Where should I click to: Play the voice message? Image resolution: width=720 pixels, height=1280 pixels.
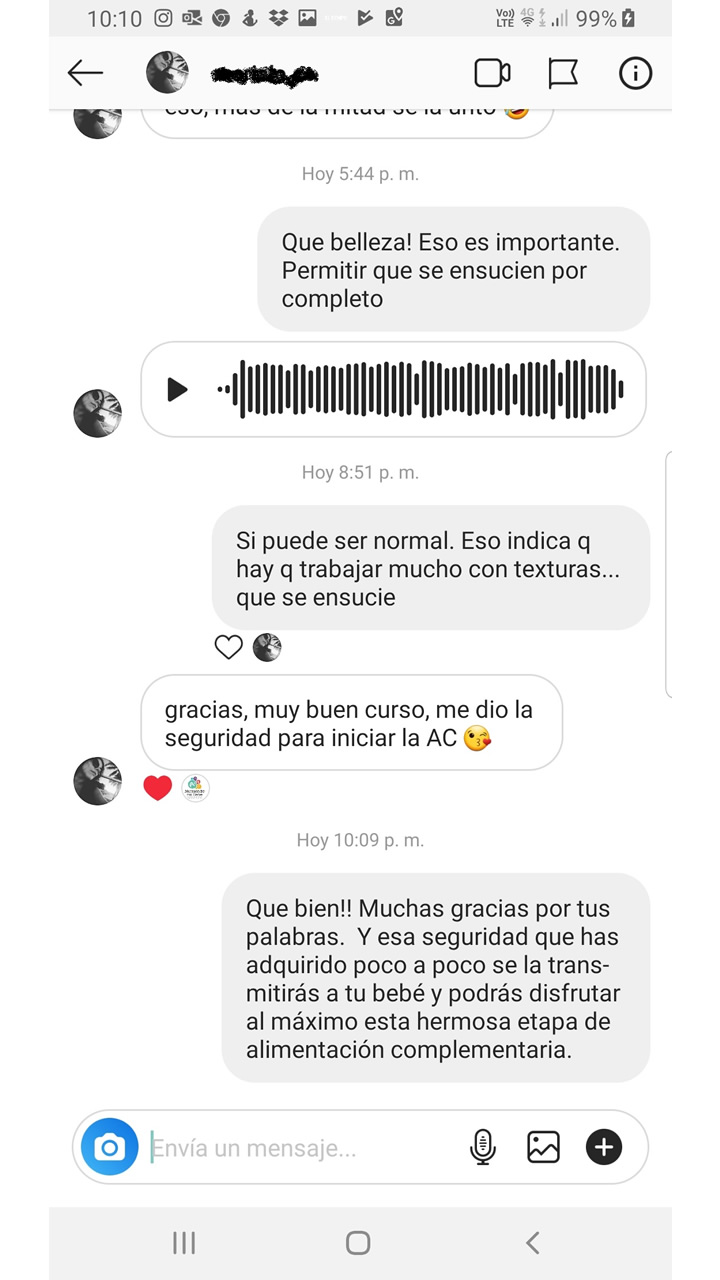(178, 389)
